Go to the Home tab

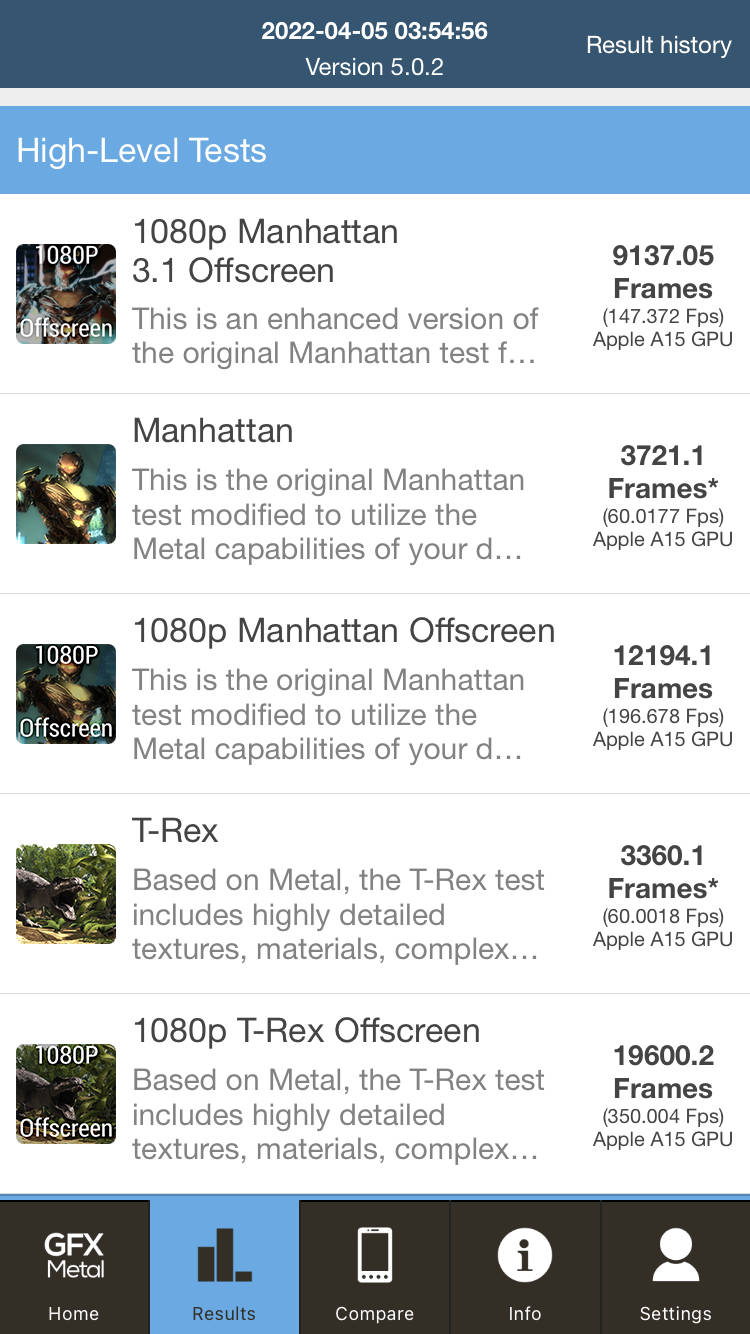pyautogui.click(x=74, y=1268)
